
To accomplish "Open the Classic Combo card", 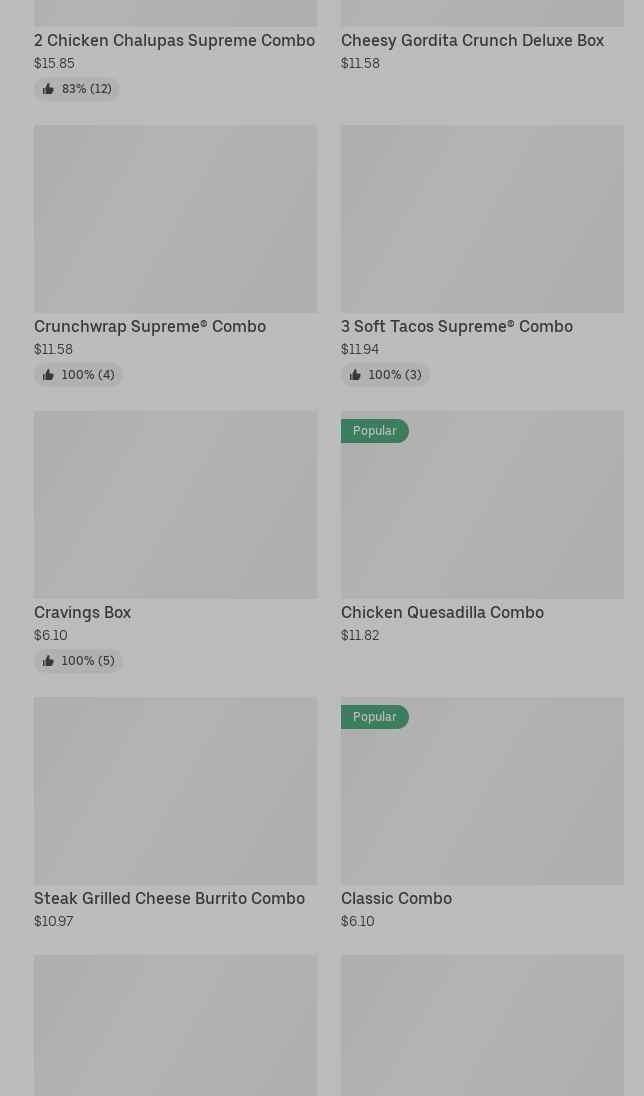I will tap(482, 814).
